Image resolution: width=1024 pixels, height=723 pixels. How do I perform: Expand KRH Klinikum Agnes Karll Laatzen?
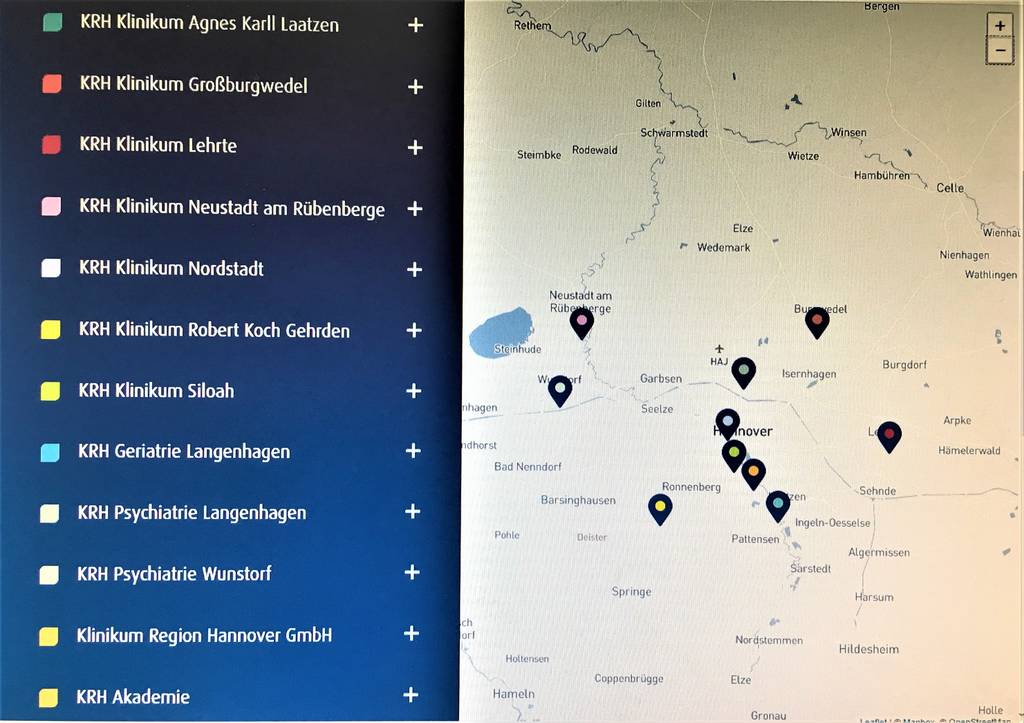[x=416, y=25]
